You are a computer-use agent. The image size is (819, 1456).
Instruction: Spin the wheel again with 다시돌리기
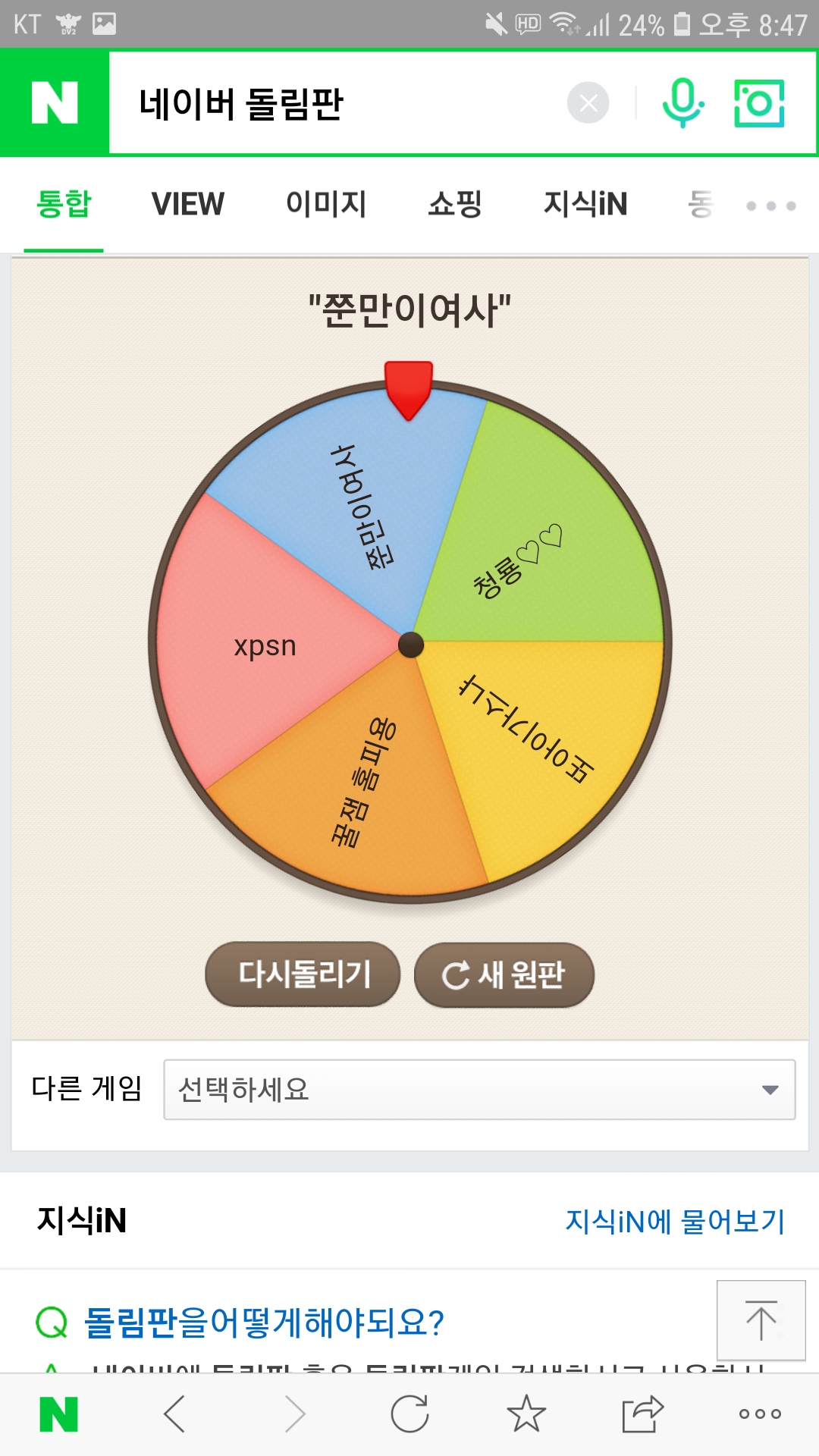pos(303,974)
